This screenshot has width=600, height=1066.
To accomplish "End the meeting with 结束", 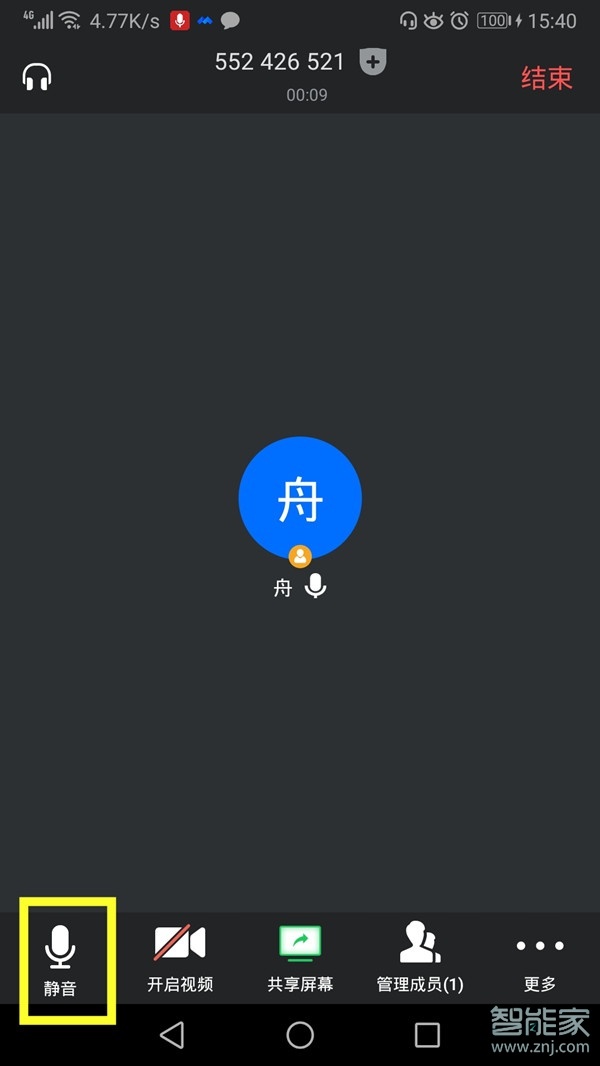I will click(x=546, y=78).
